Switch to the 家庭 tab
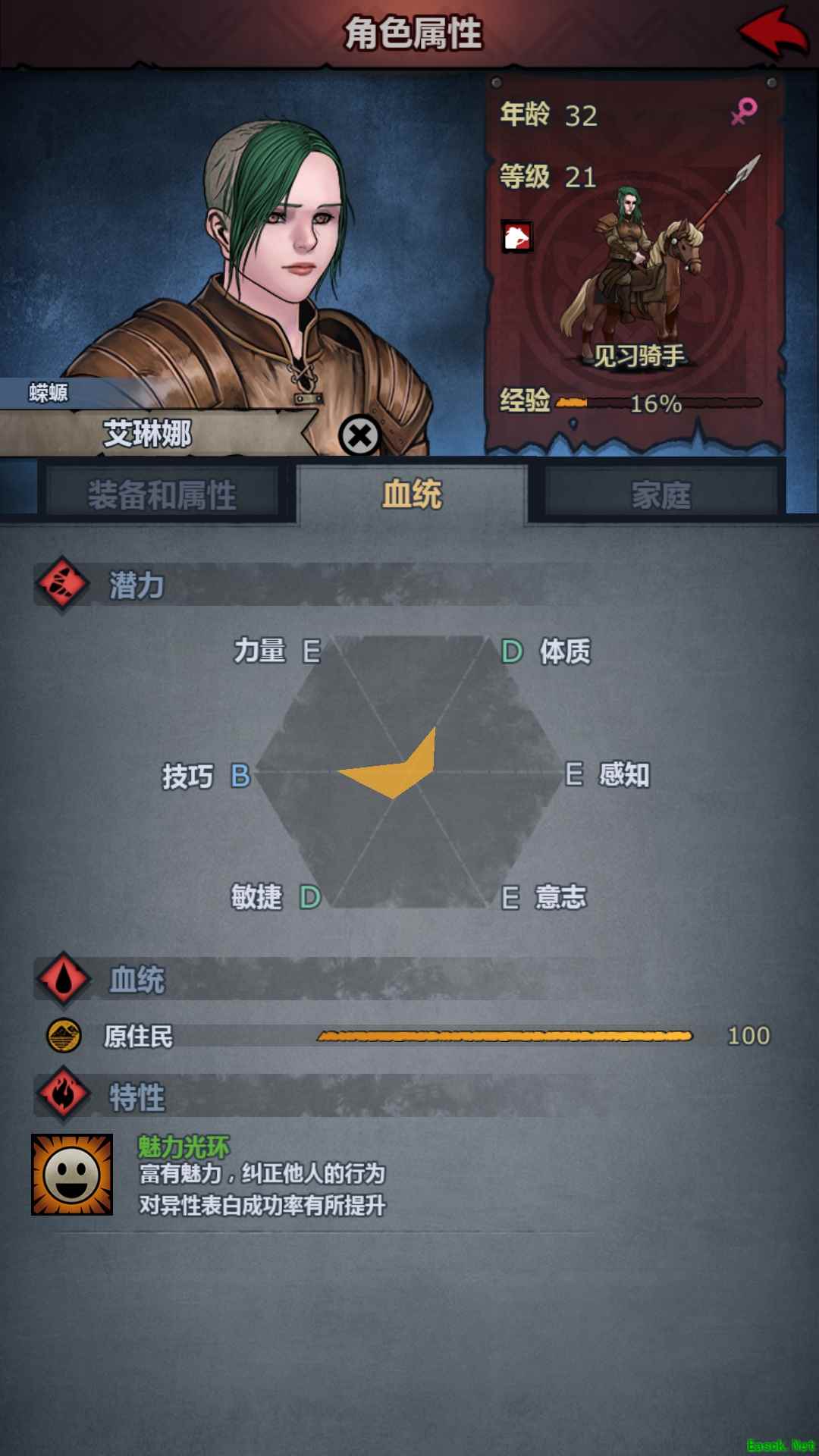The image size is (819, 1456). coord(661,494)
